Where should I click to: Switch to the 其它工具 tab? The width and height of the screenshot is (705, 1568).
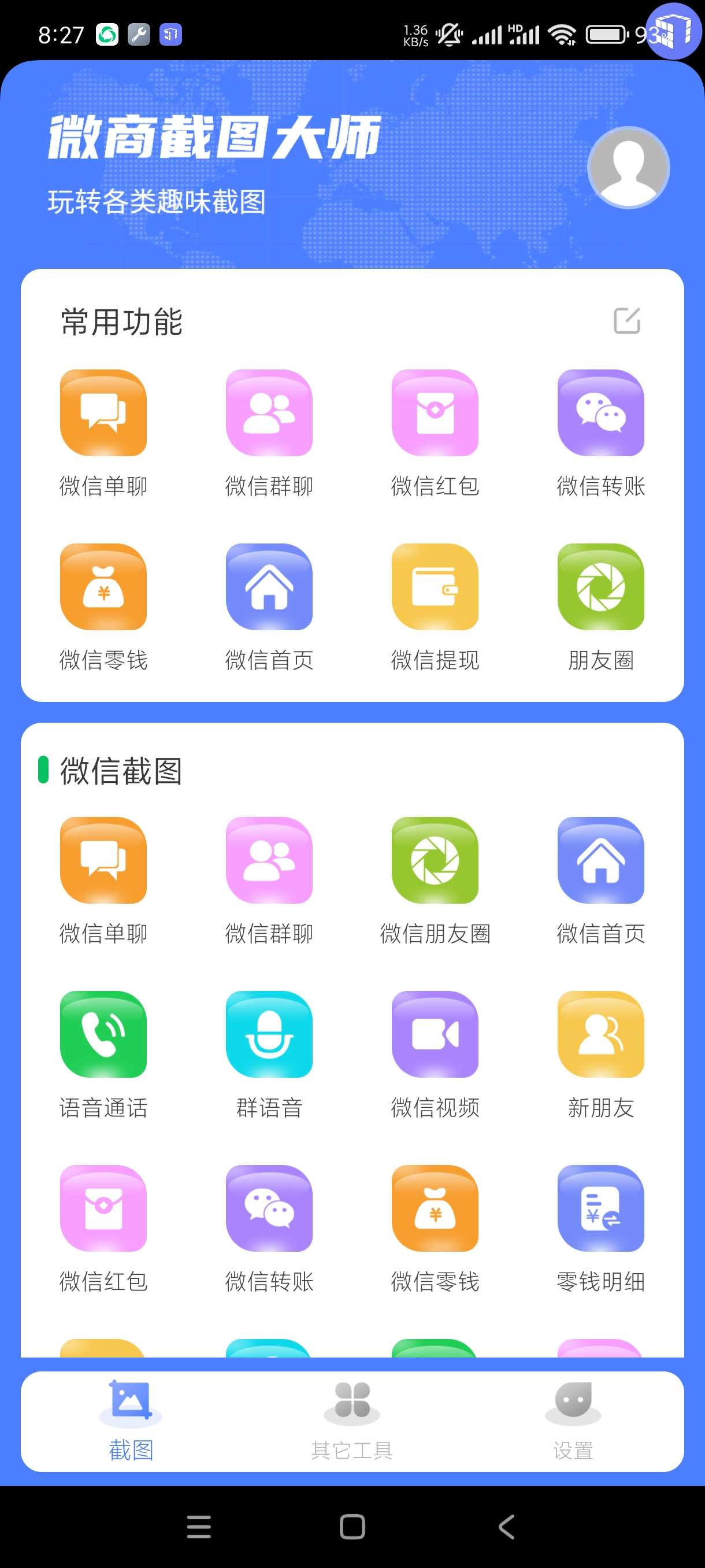coord(351,1421)
